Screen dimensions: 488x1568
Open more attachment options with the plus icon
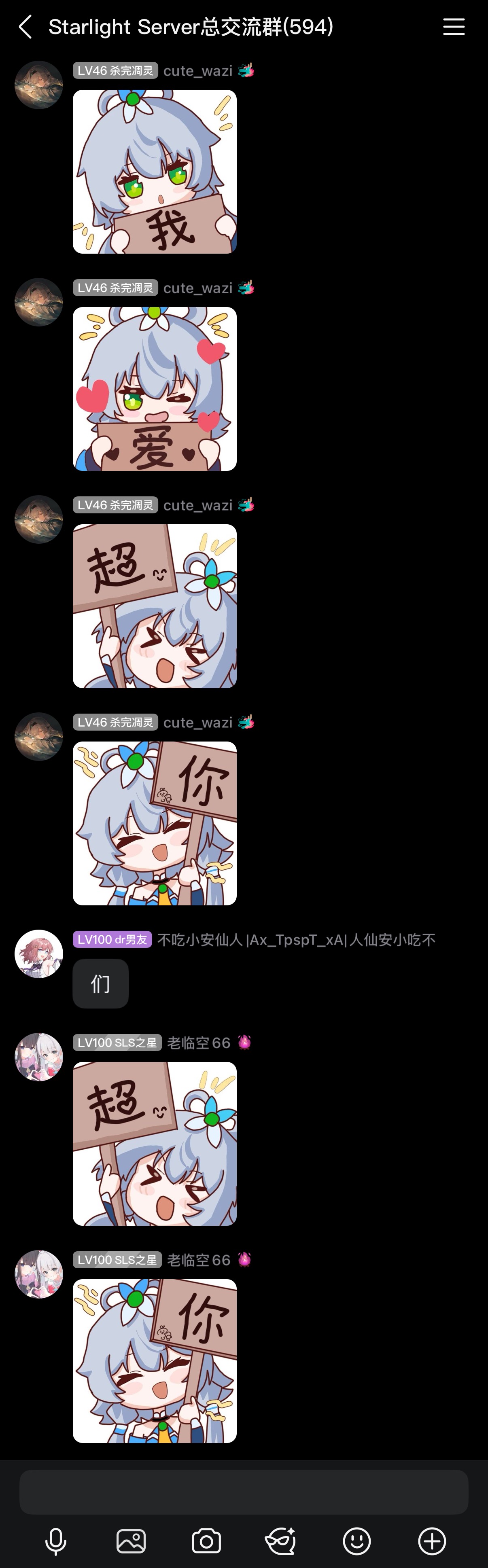point(432,1541)
